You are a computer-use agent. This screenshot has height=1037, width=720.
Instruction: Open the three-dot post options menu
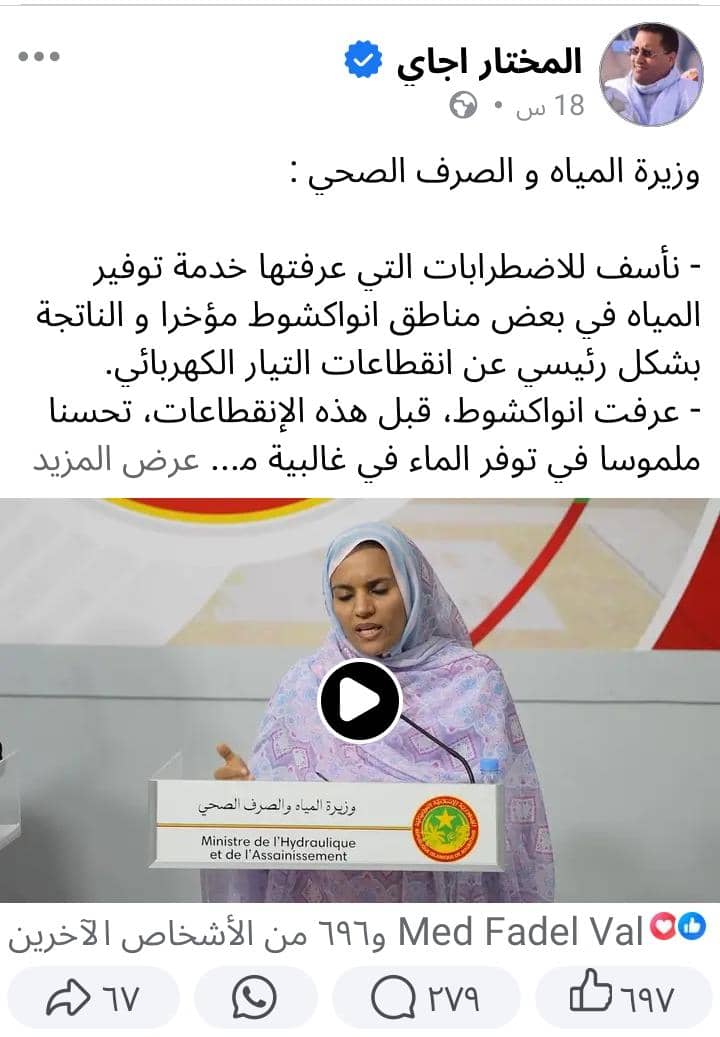point(39,56)
